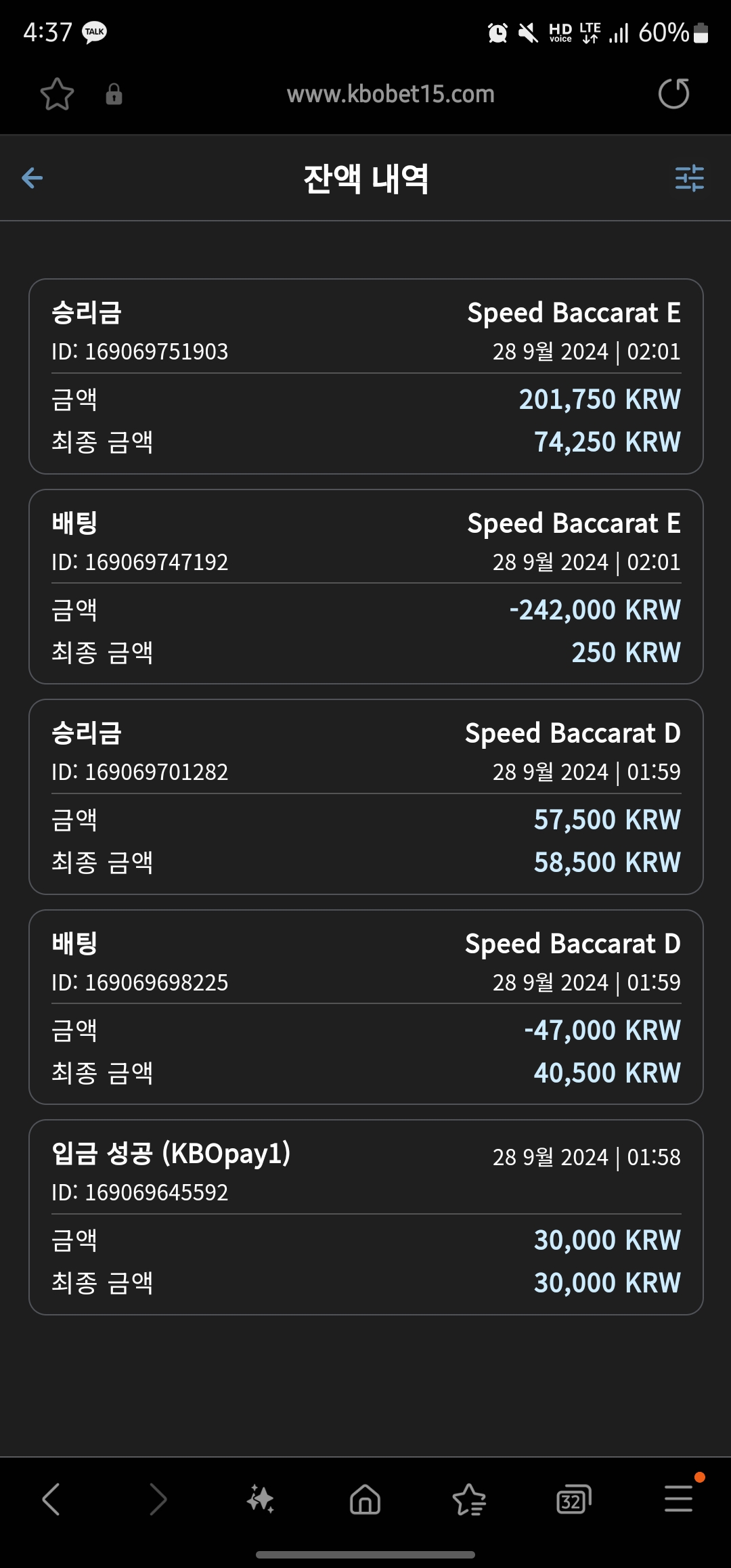The height and width of the screenshot is (1568, 731).
Task: Go to browser home page
Action: coord(365,1499)
